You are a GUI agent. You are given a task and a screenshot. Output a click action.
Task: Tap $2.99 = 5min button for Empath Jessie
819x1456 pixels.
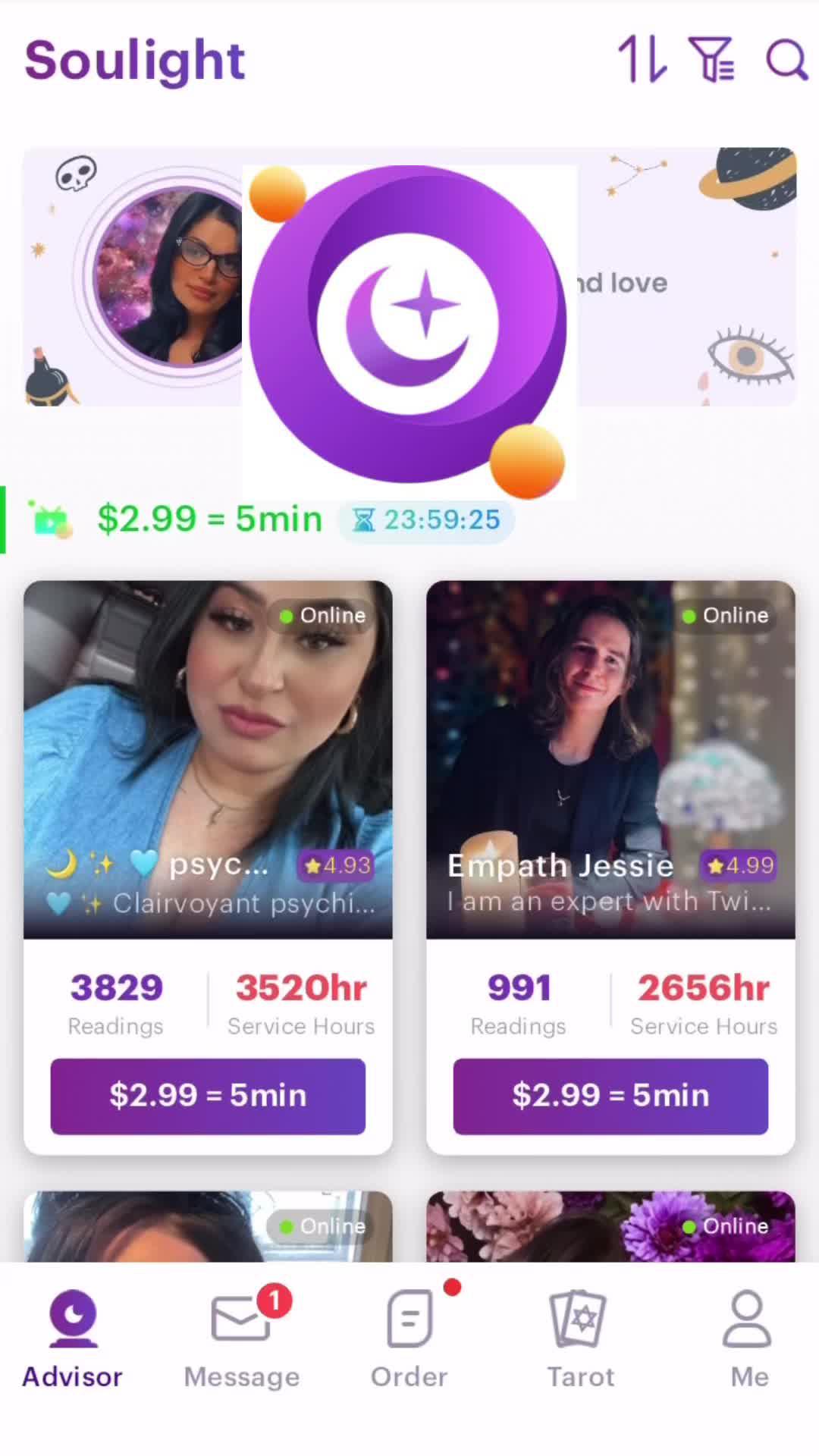coord(610,1096)
